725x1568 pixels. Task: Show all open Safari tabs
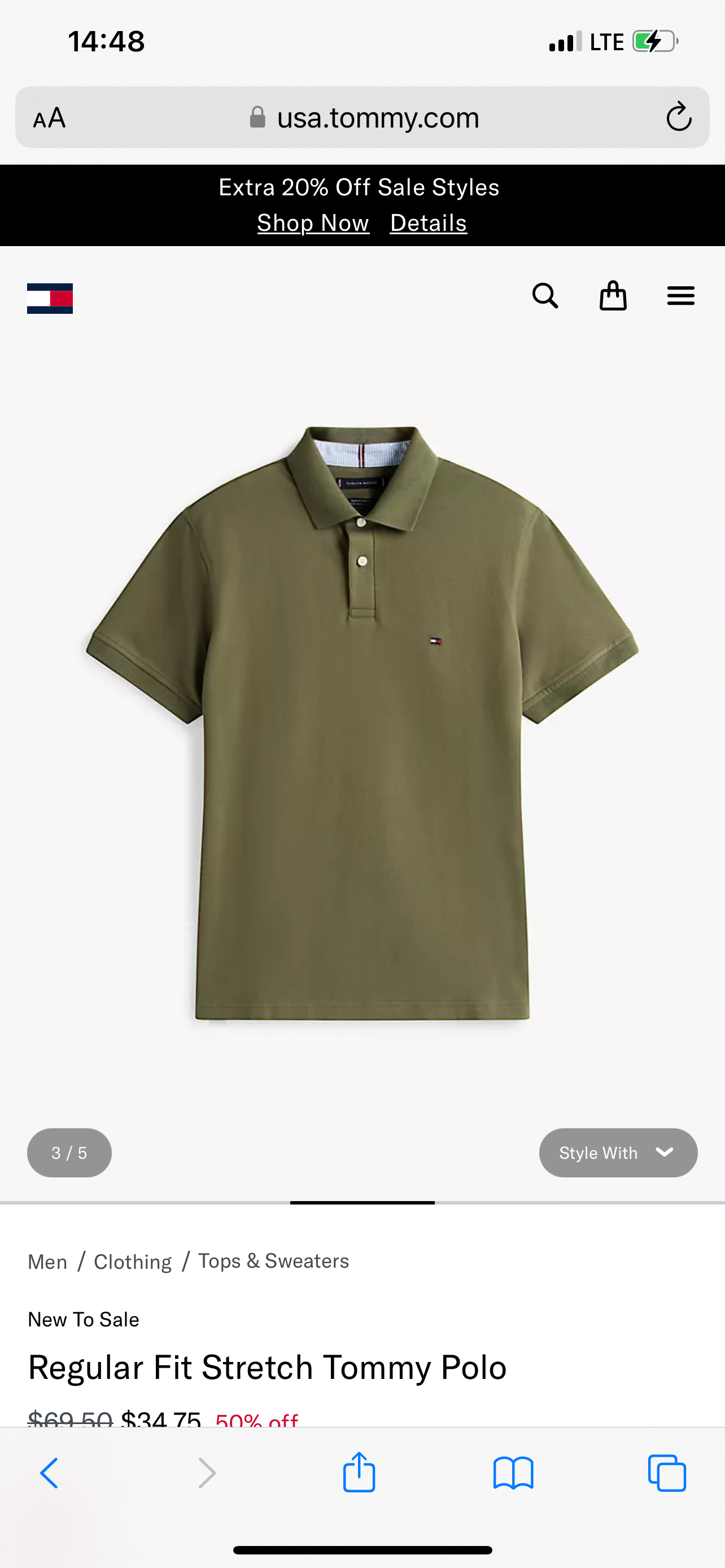point(667,1474)
